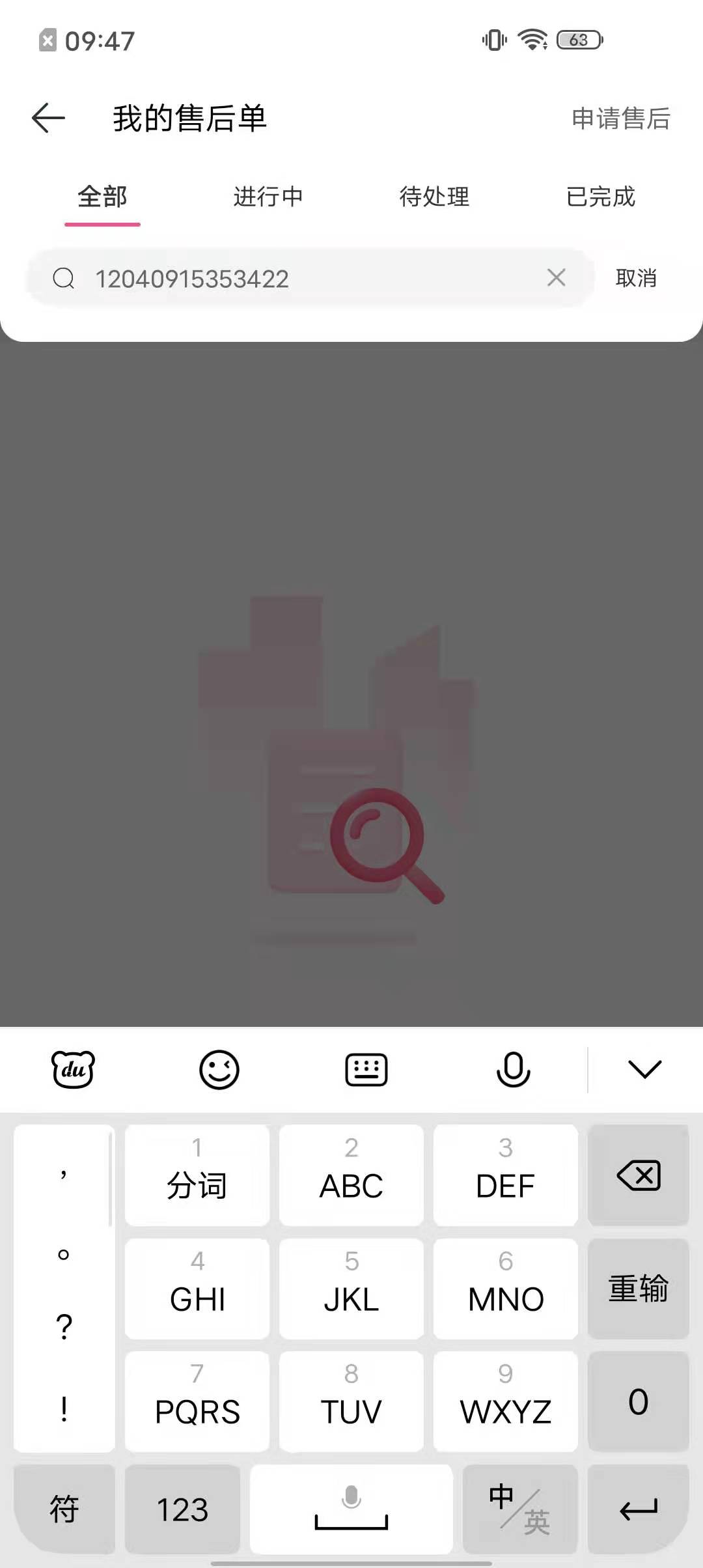This screenshot has width=703, height=1568.
Task: Open the keyboard layout switcher icon
Action: point(366,1069)
